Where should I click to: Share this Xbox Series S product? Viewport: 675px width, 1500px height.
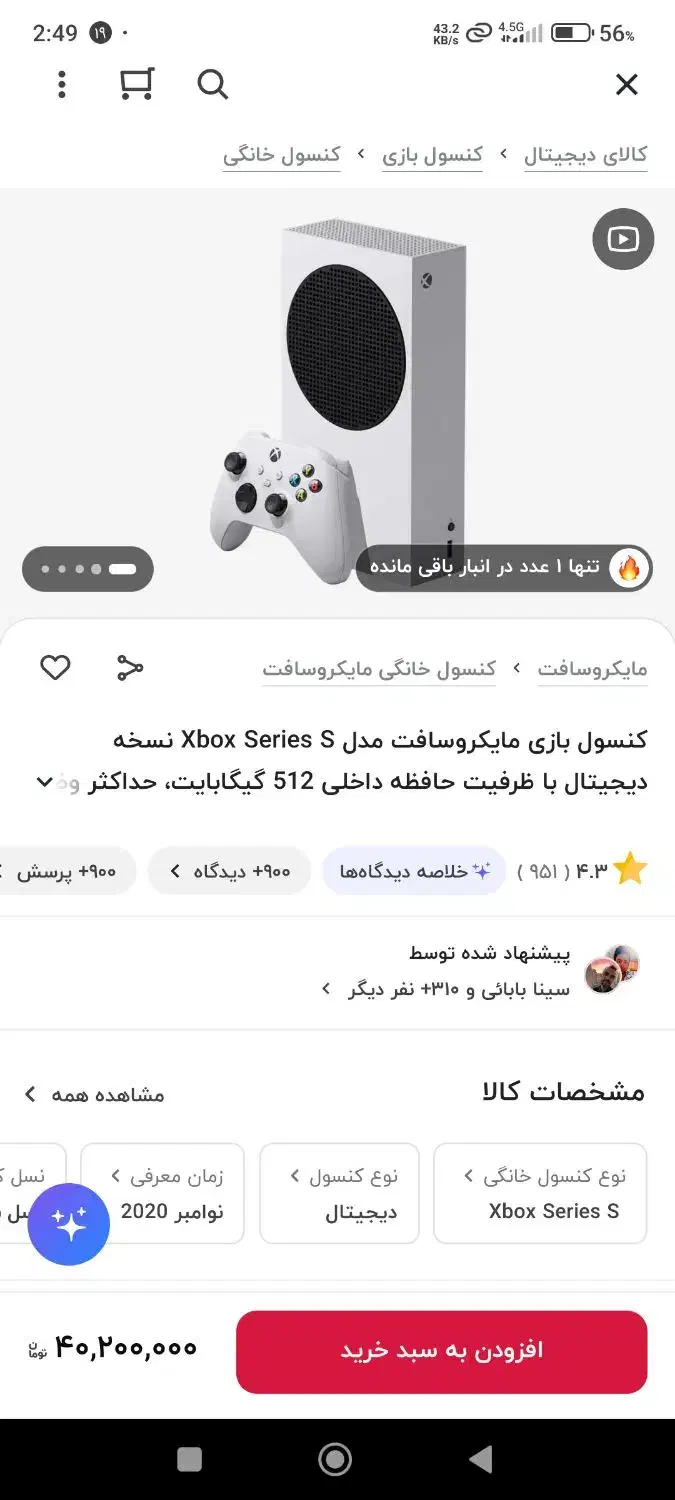[x=130, y=668]
